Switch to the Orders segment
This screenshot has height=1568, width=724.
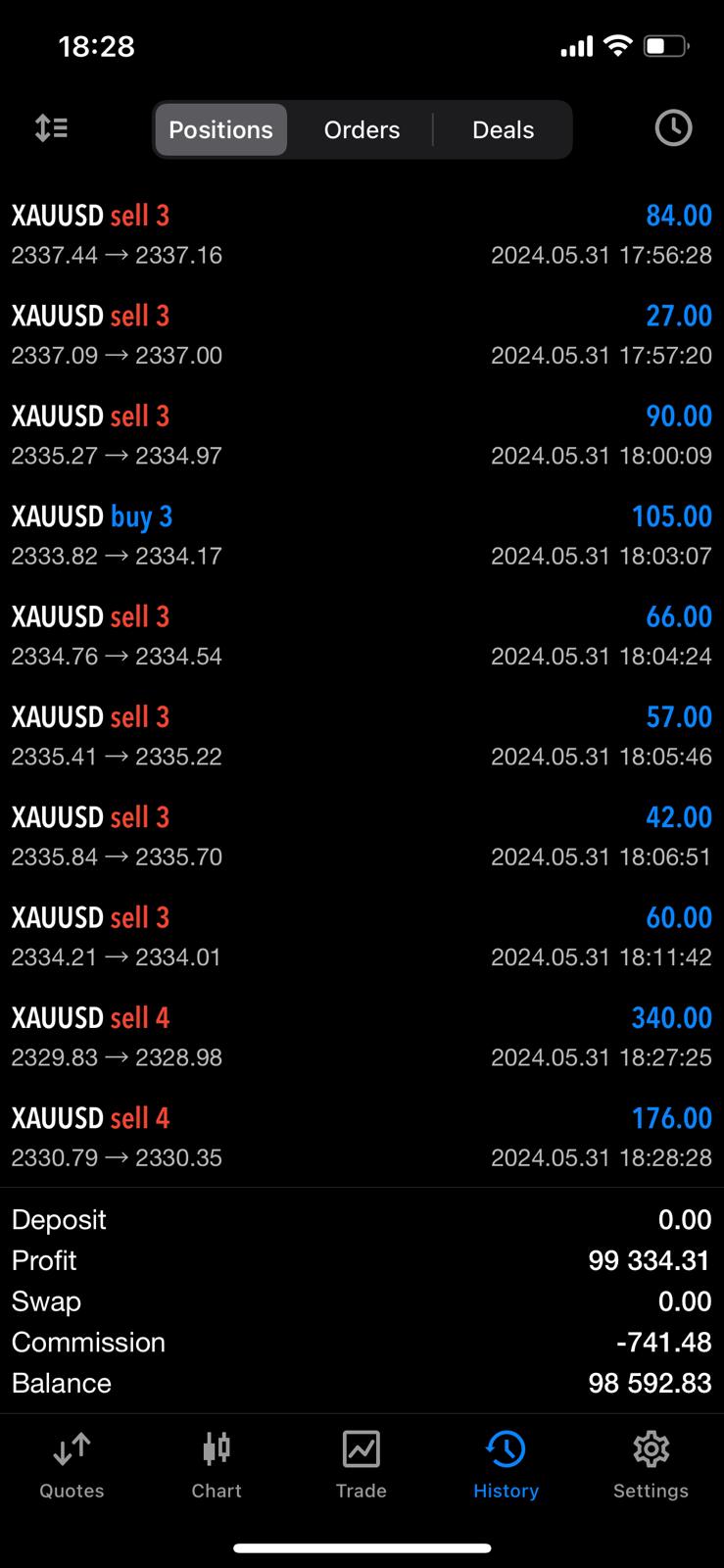point(362,129)
